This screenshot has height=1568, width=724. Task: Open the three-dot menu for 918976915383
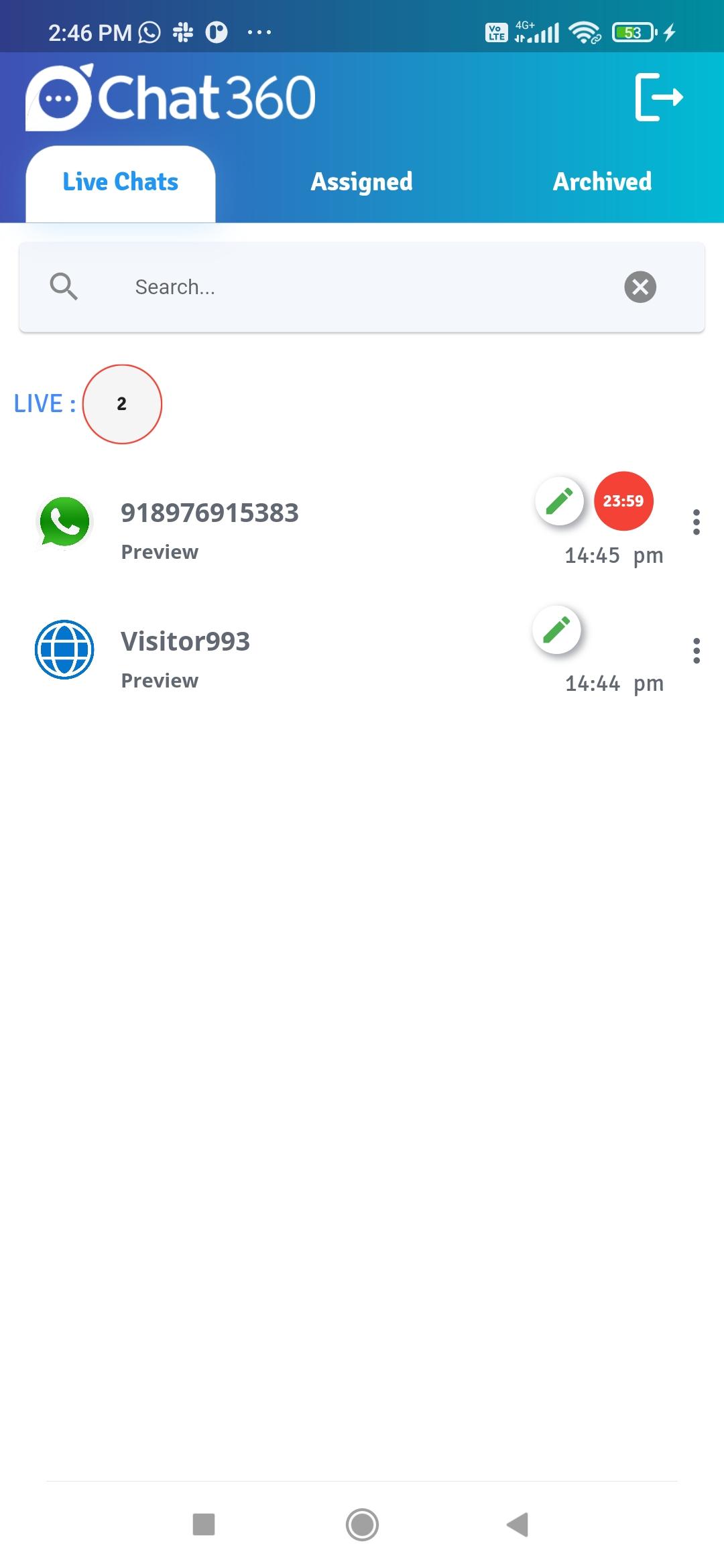(697, 522)
